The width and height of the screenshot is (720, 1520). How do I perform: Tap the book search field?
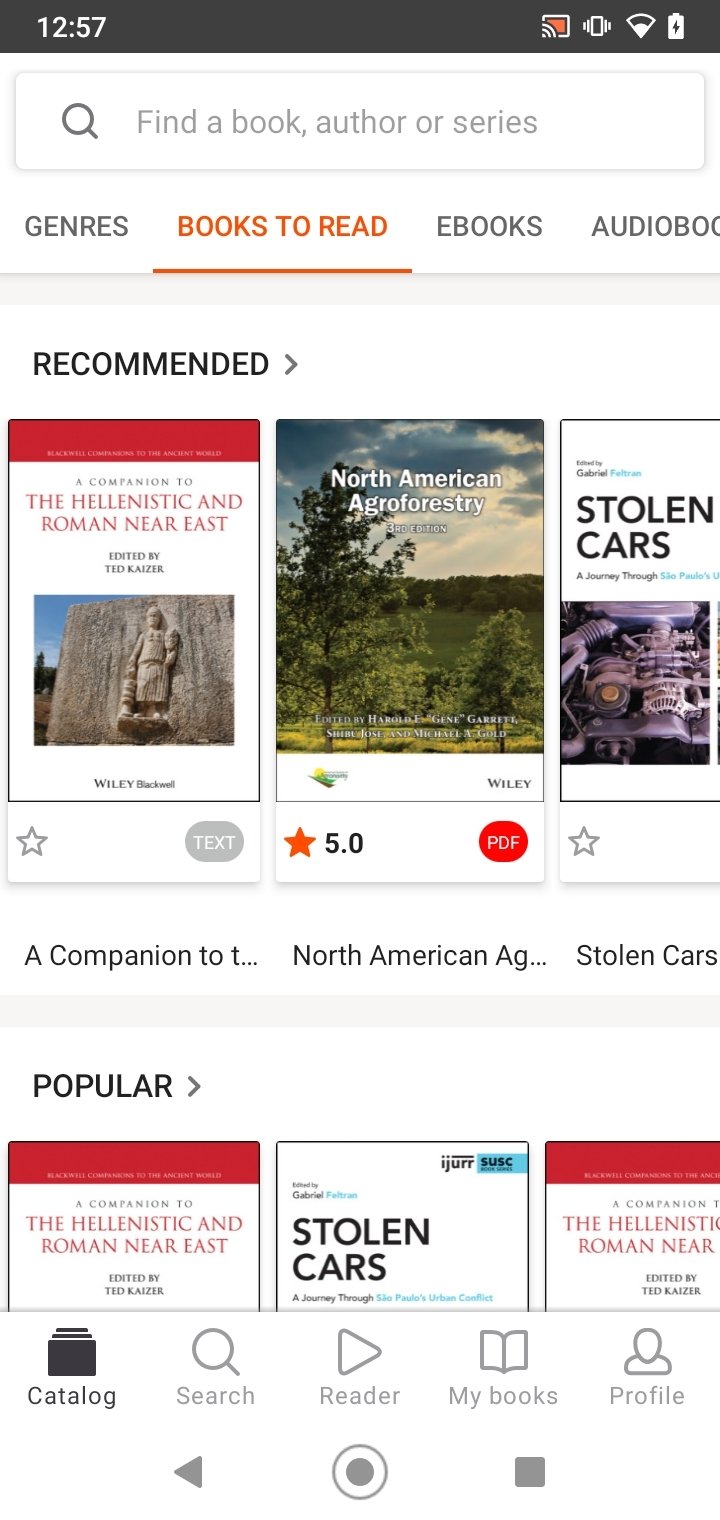[360, 122]
